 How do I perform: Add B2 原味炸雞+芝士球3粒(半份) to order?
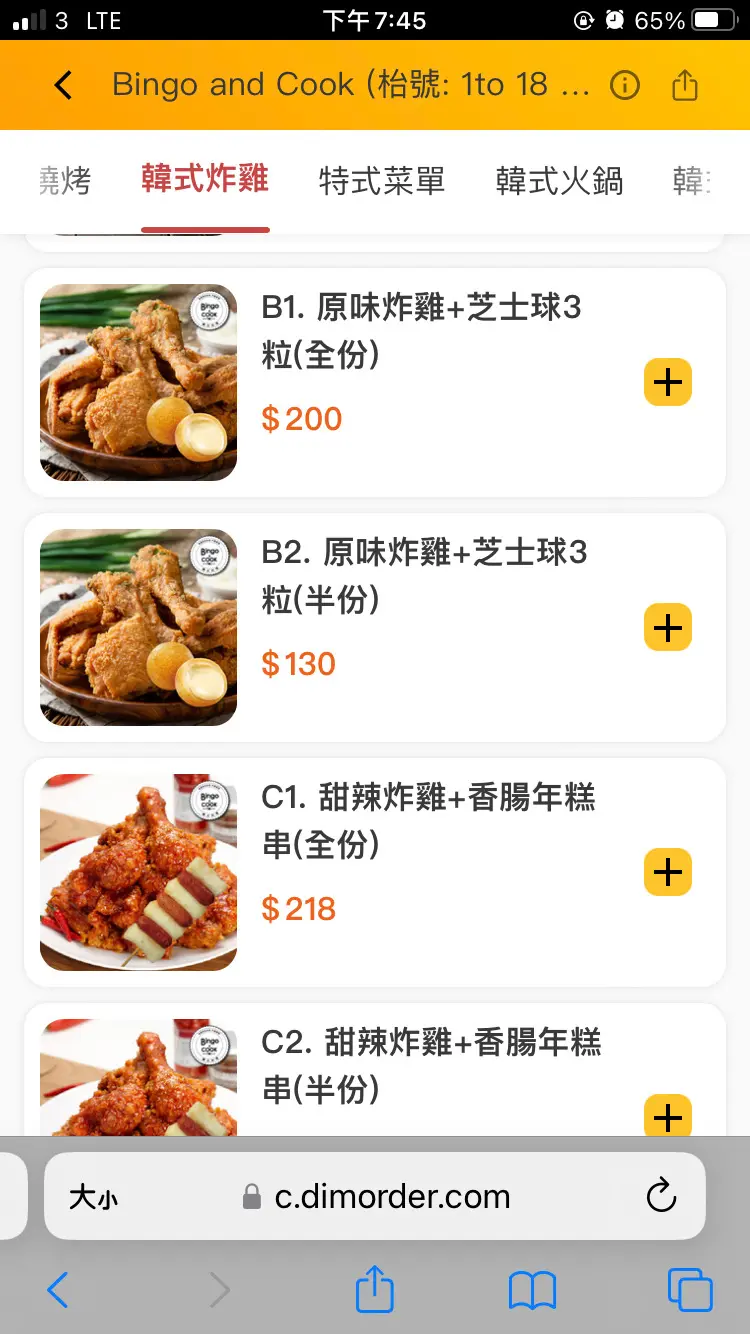coord(668,627)
